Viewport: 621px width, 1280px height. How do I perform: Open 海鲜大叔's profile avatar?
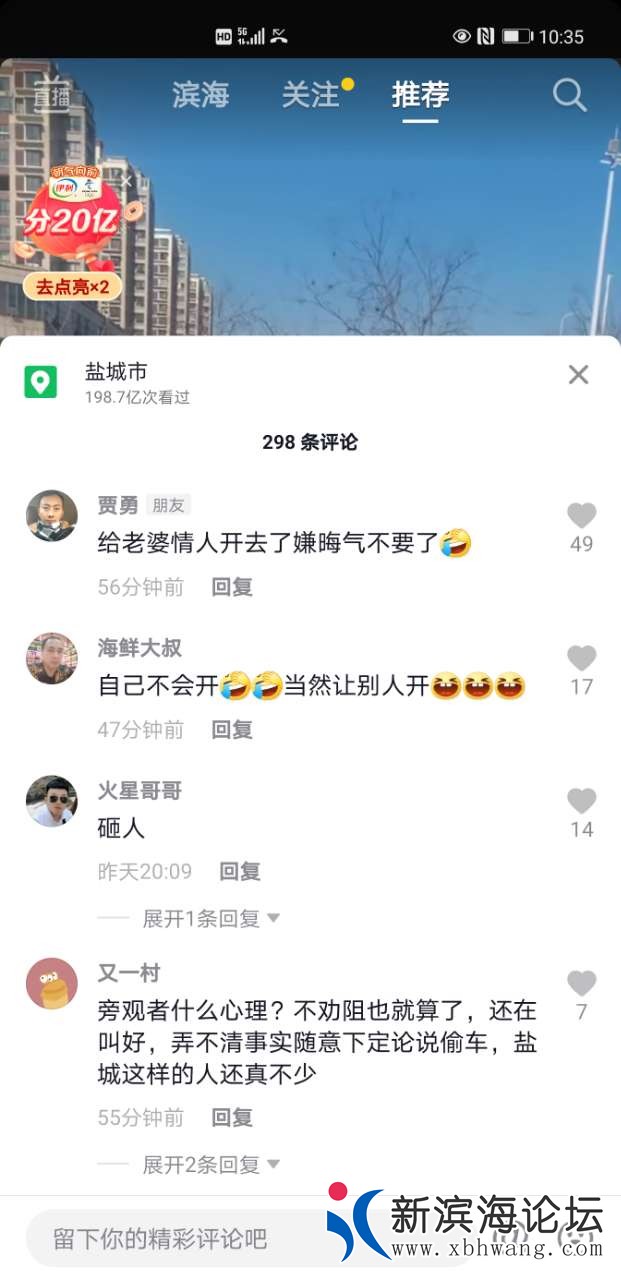click(x=52, y=658)
